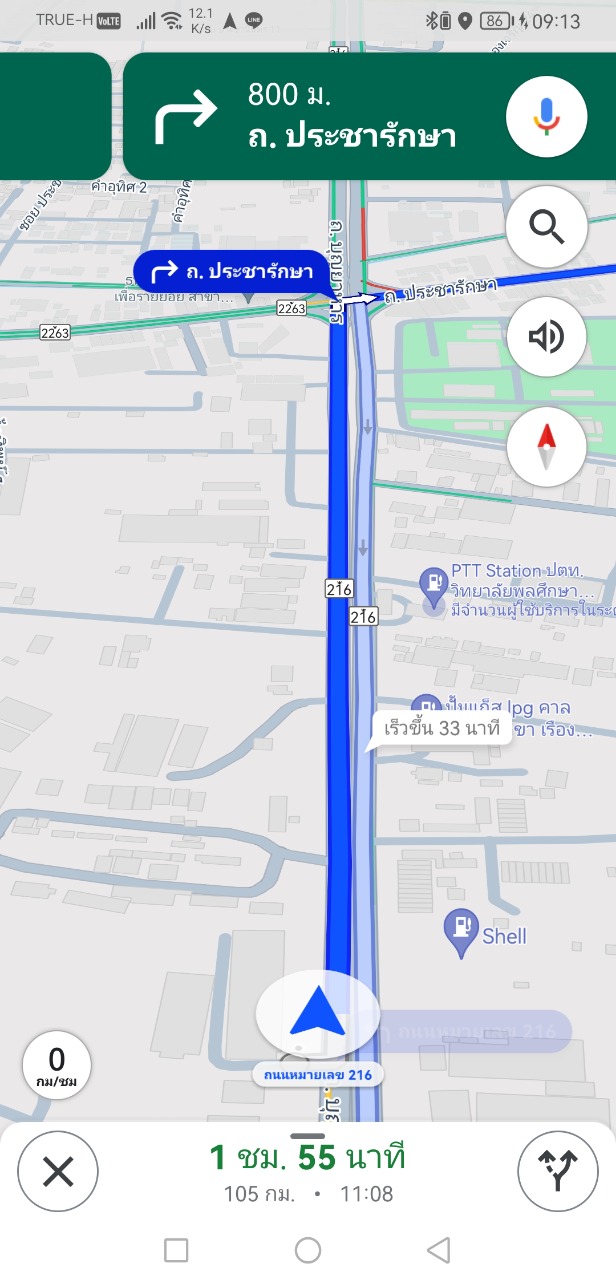
Task: Select the alternate route 33 minutes faster
Action: coord(441,728)
